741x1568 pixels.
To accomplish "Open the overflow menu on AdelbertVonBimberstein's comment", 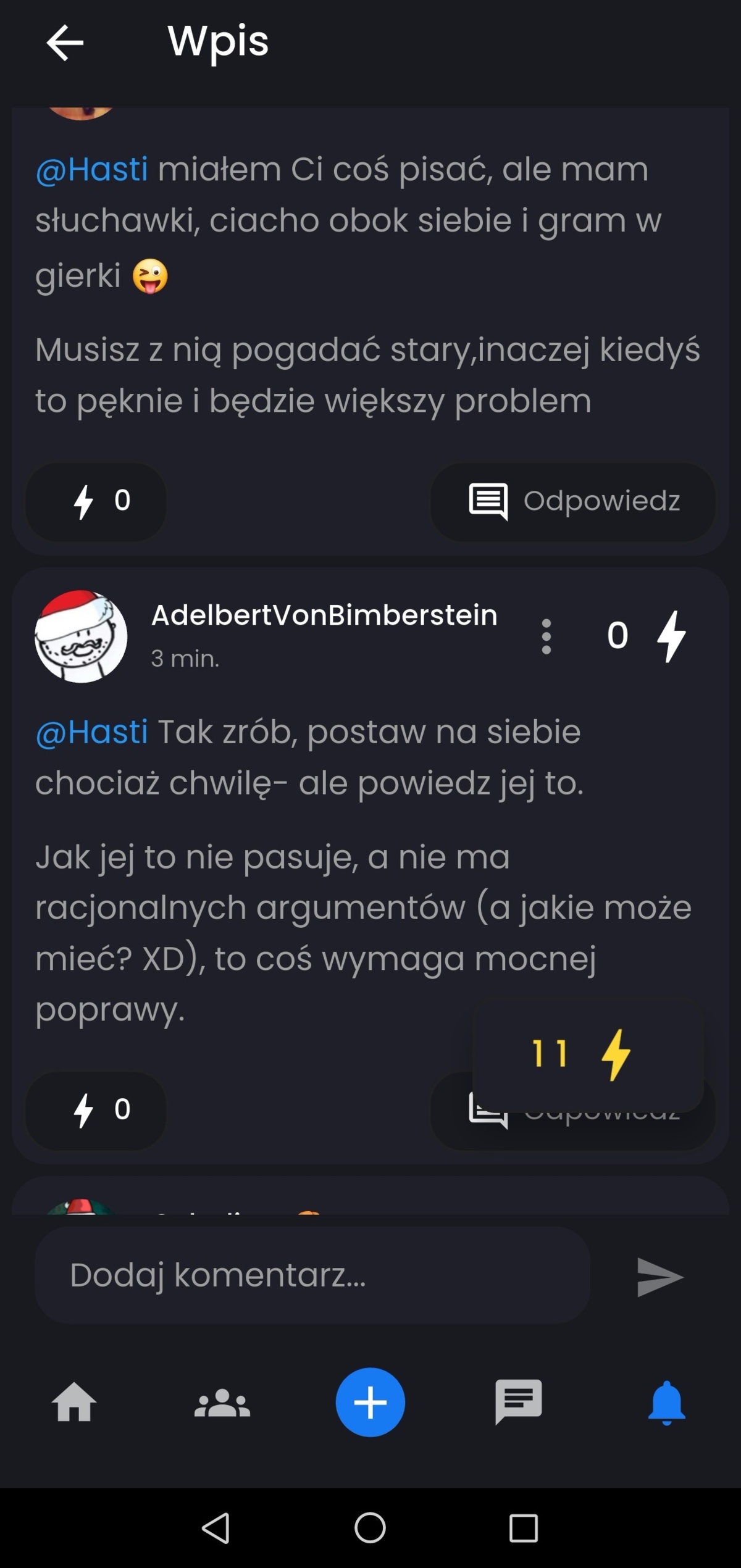I will [546, 636].
